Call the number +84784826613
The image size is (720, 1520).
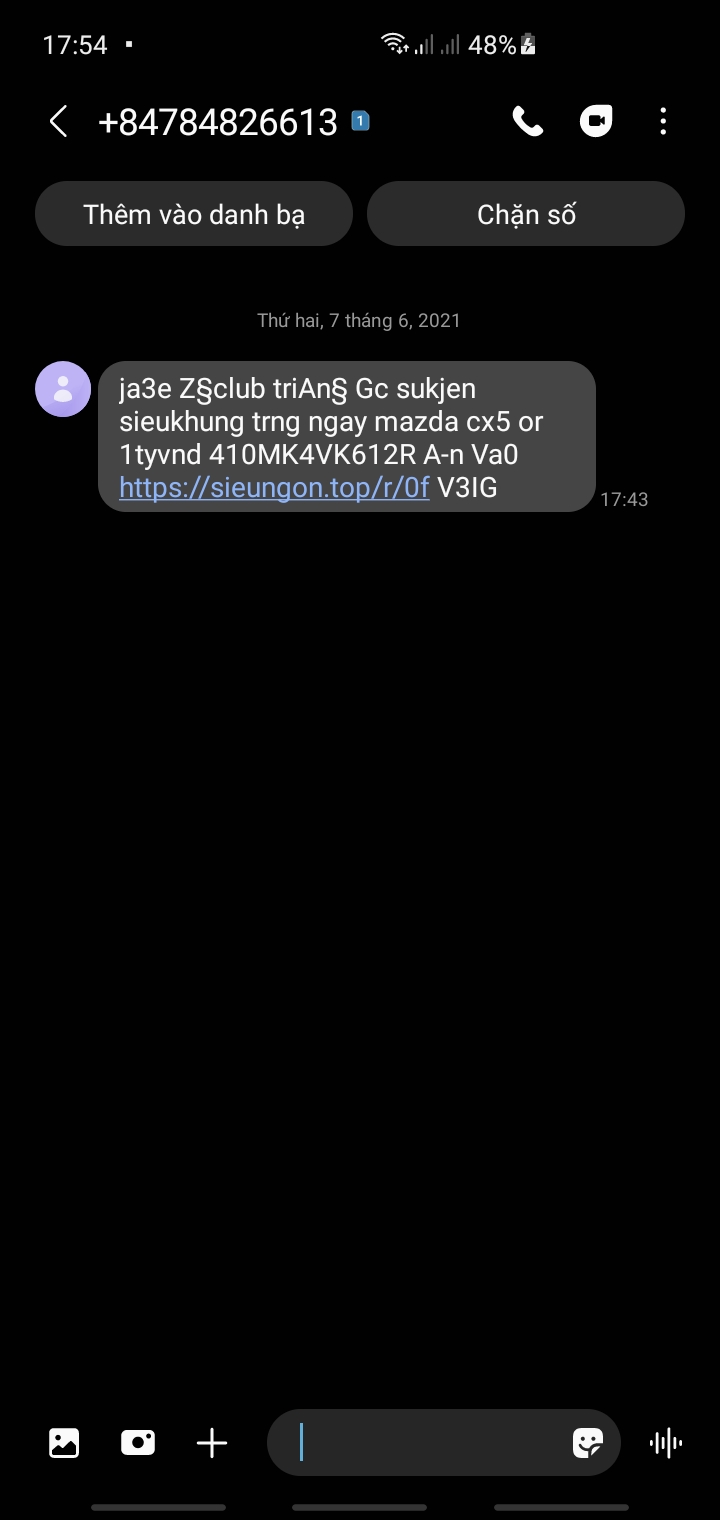tap(527, 122)
